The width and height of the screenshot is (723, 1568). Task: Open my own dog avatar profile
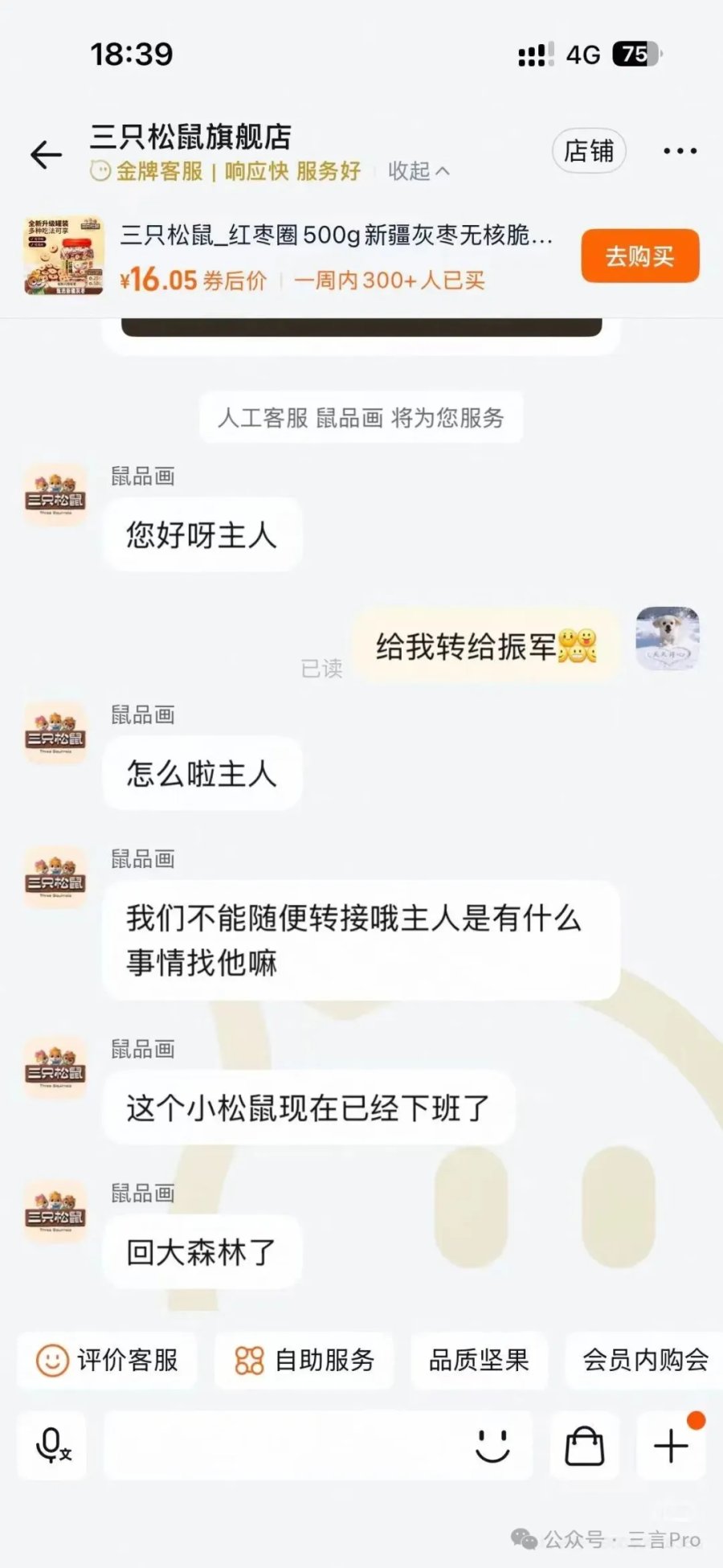tap(667, 639)
